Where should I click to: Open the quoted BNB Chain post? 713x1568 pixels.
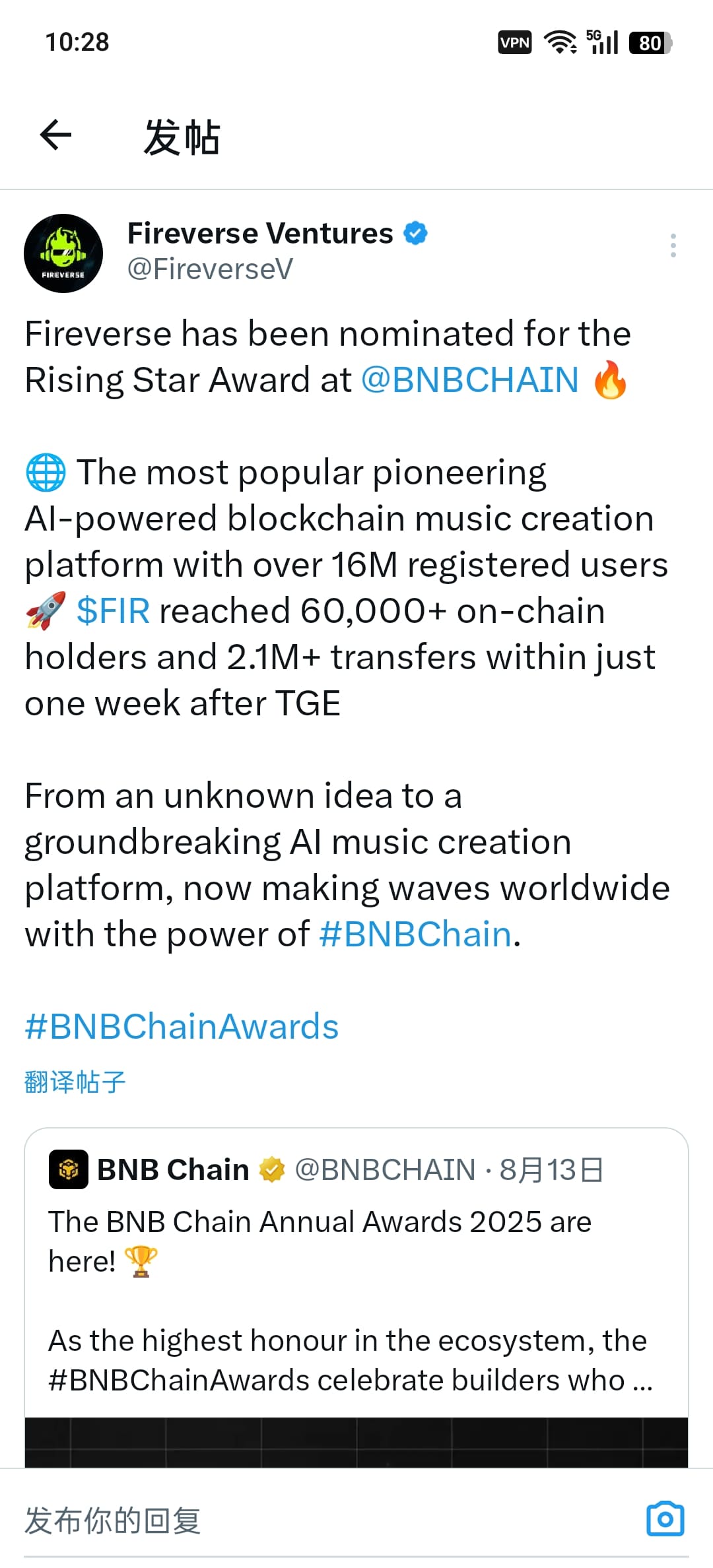356,1293
